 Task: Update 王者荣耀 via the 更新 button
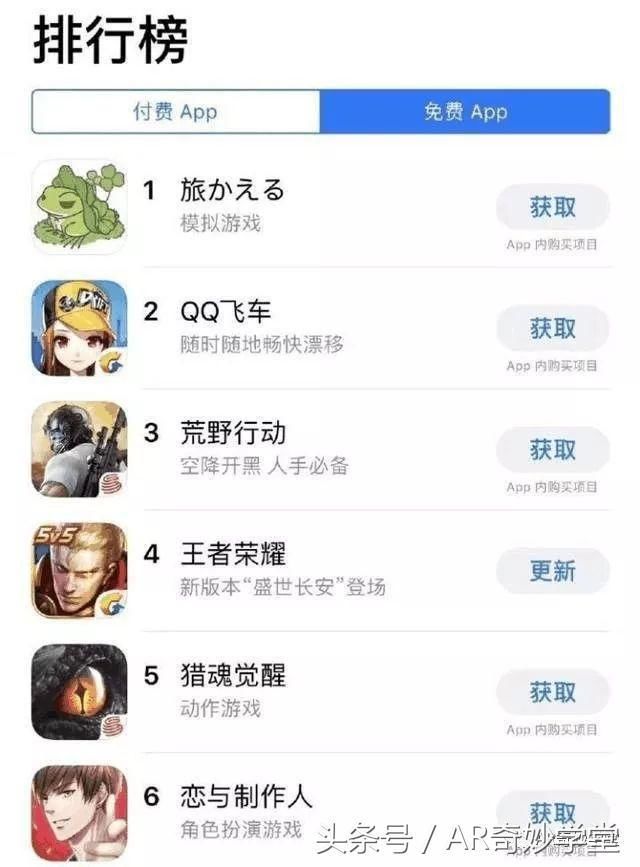click(x=552, y=571)
